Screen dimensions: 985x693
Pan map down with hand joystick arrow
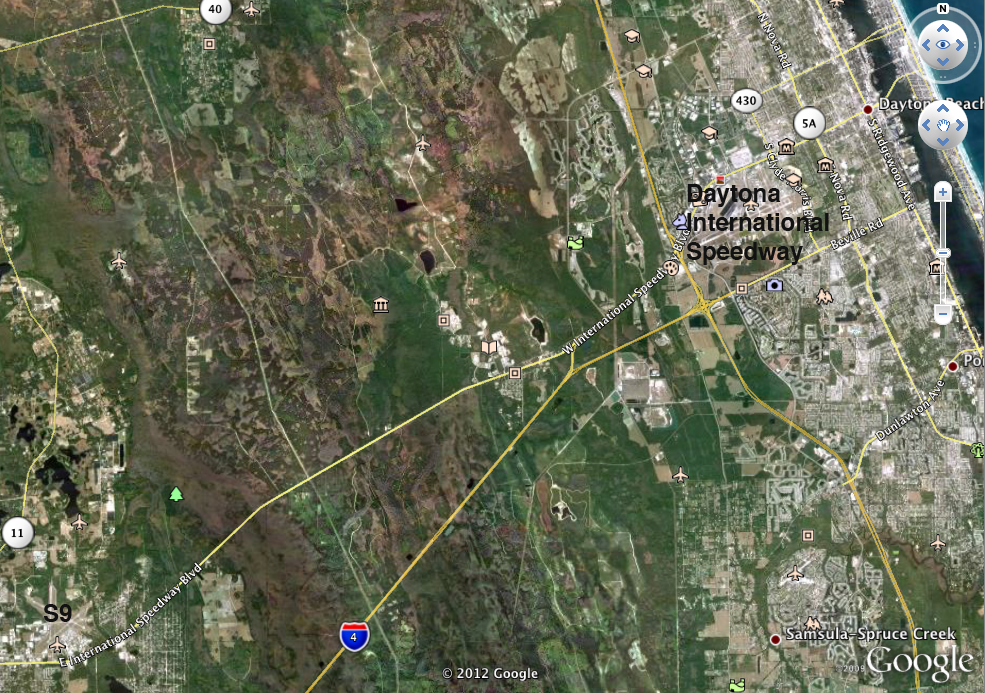tap(942, 142)
